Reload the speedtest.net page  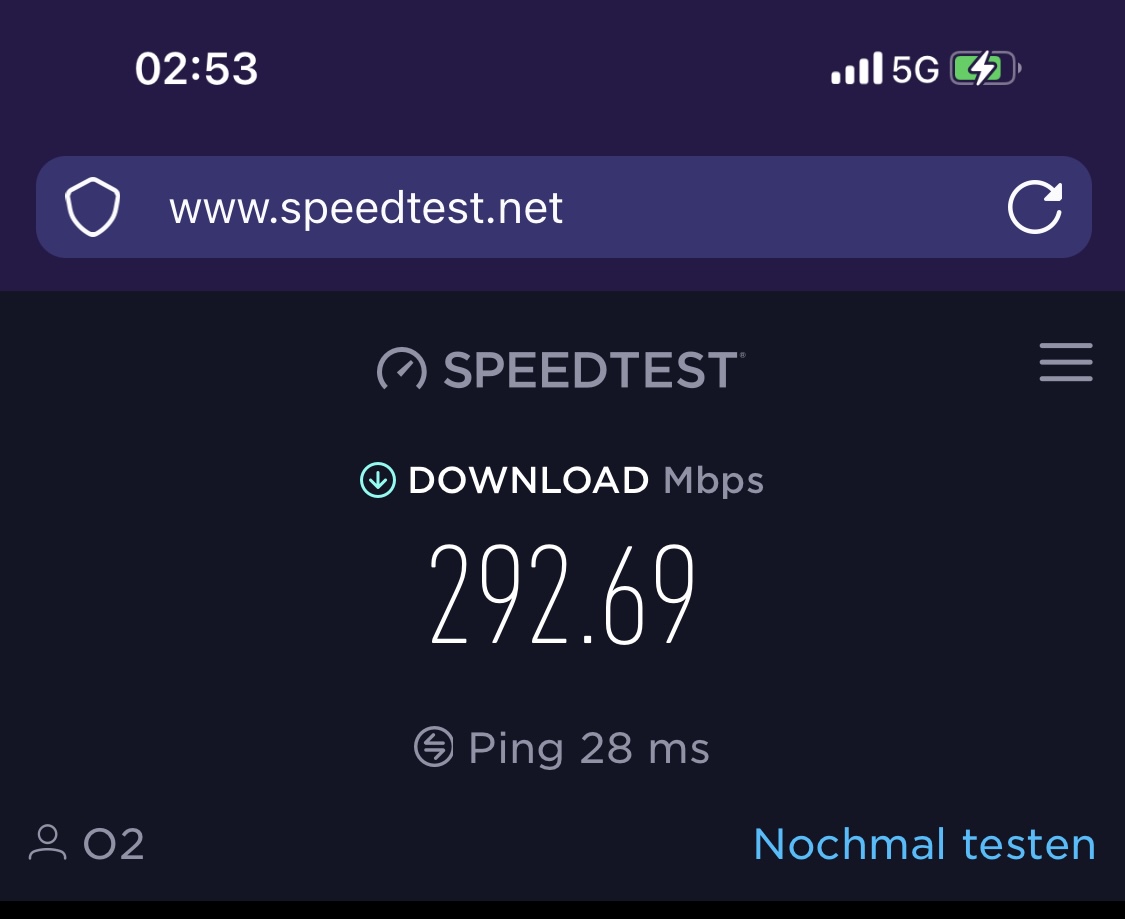(x=1034, y=207)
